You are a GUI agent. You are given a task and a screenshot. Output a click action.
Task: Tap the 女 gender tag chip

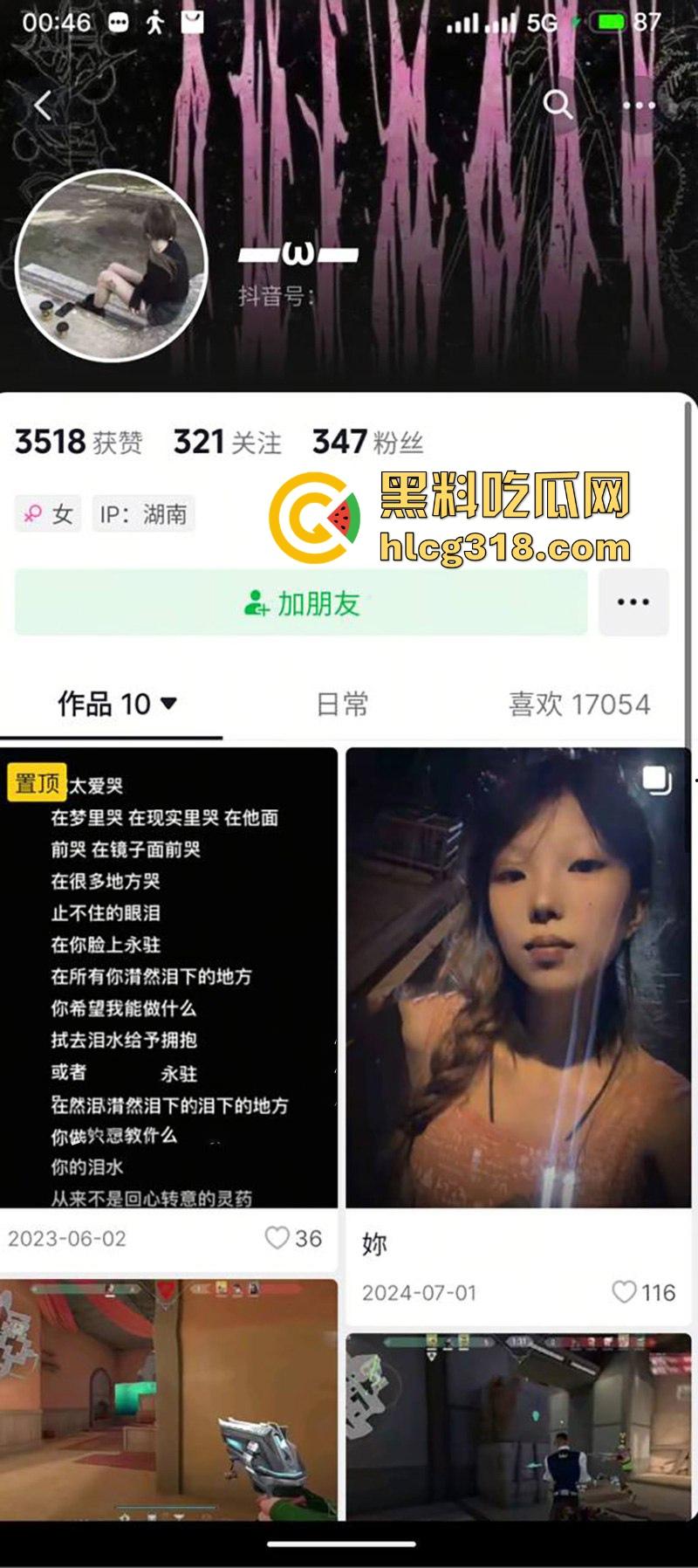(x=48, y=514)
